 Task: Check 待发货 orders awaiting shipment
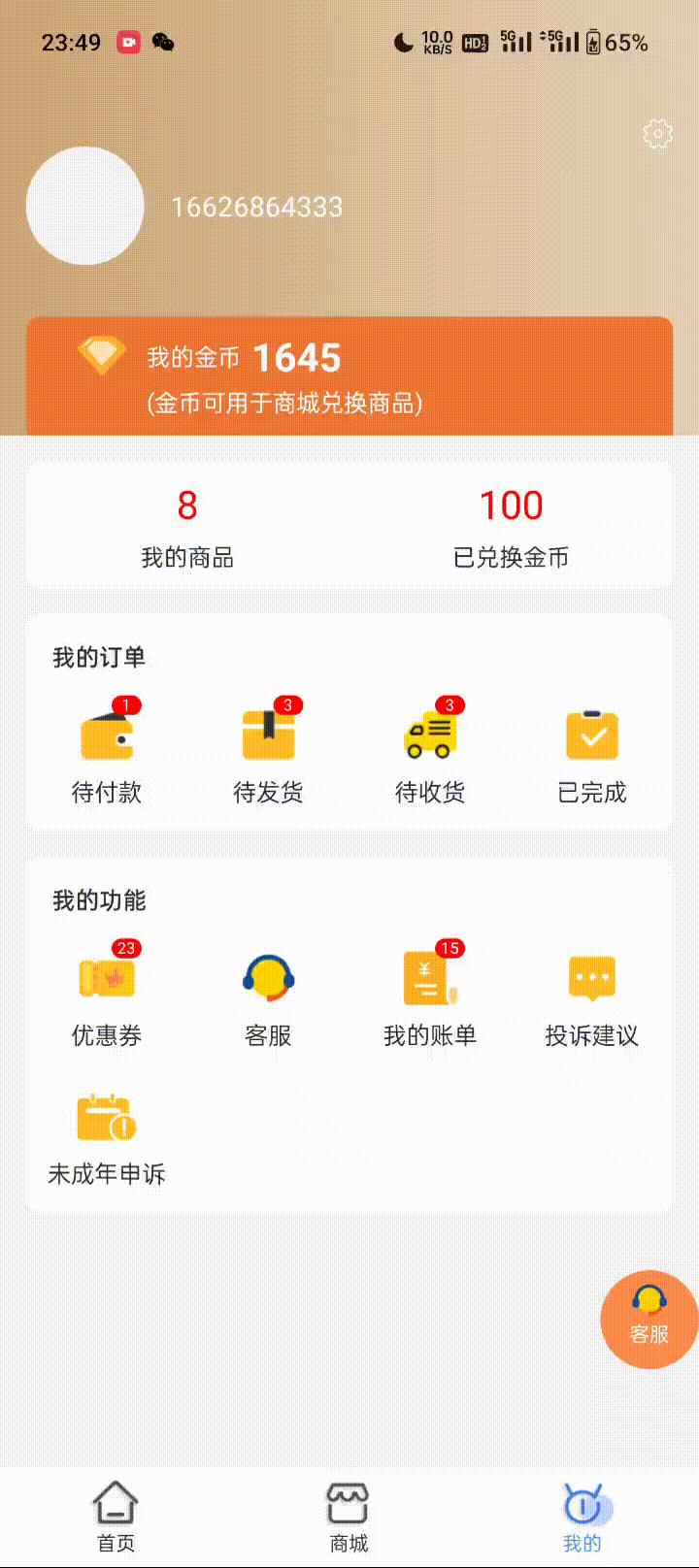(x=268, y=752)
